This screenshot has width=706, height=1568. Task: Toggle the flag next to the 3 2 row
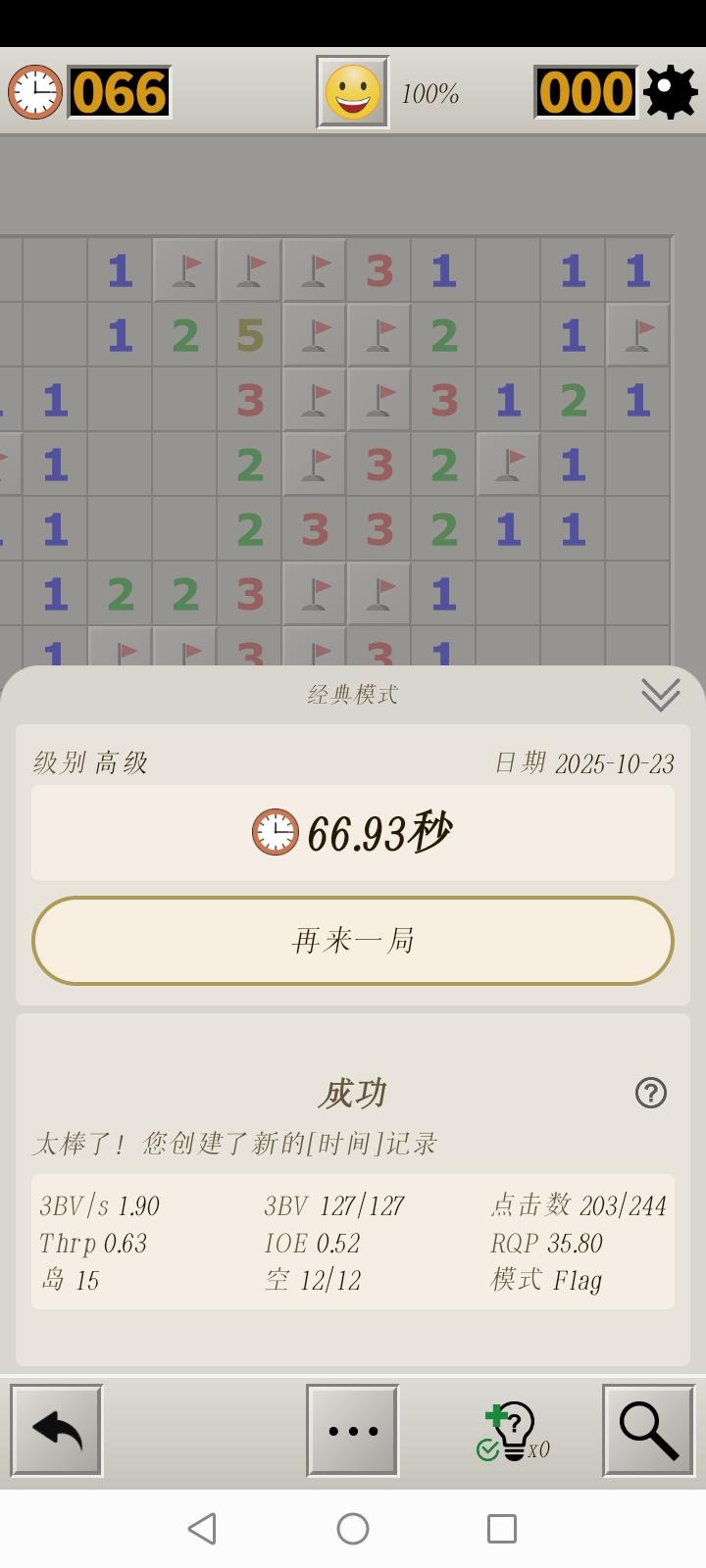(509, 465)
